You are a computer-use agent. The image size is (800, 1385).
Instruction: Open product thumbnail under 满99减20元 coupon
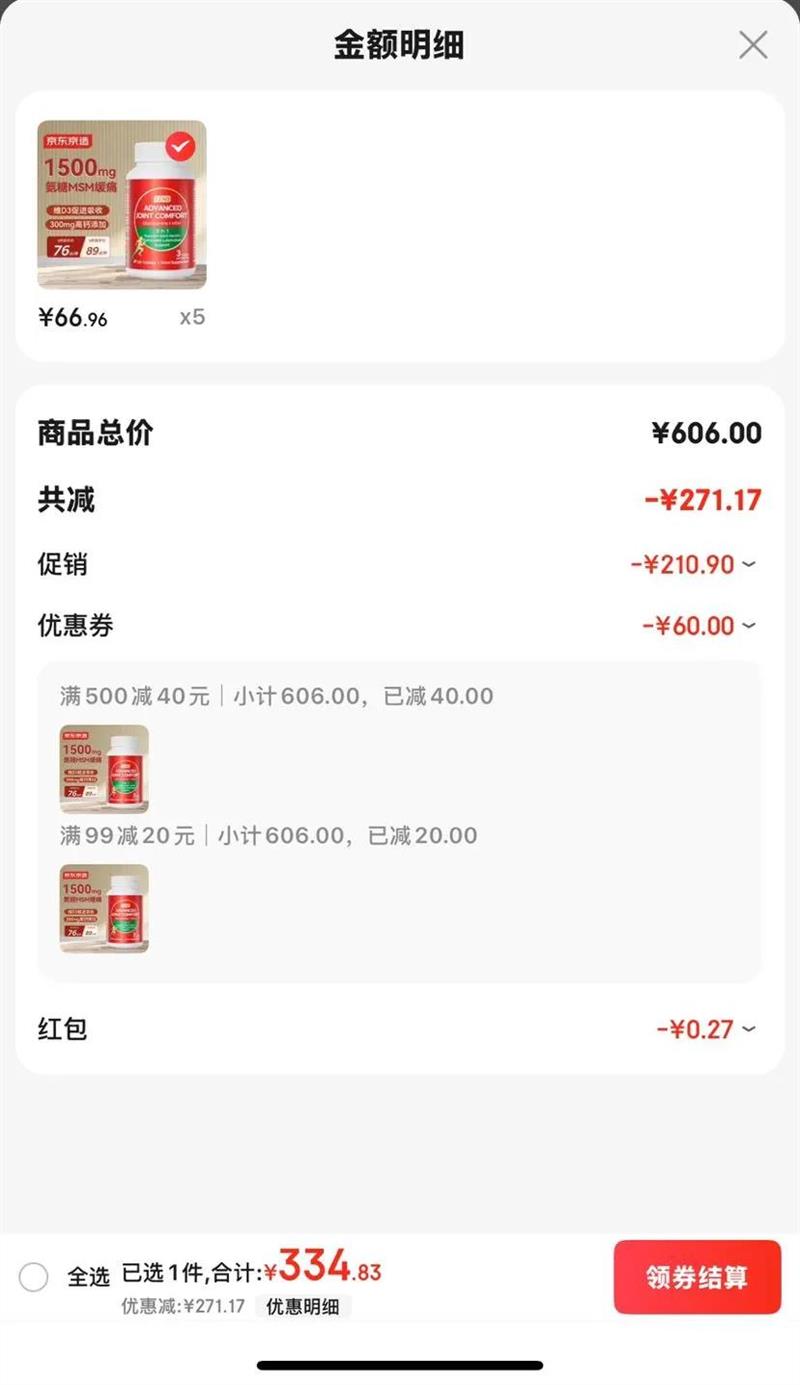pyautogui.click(x=104, y=908)
